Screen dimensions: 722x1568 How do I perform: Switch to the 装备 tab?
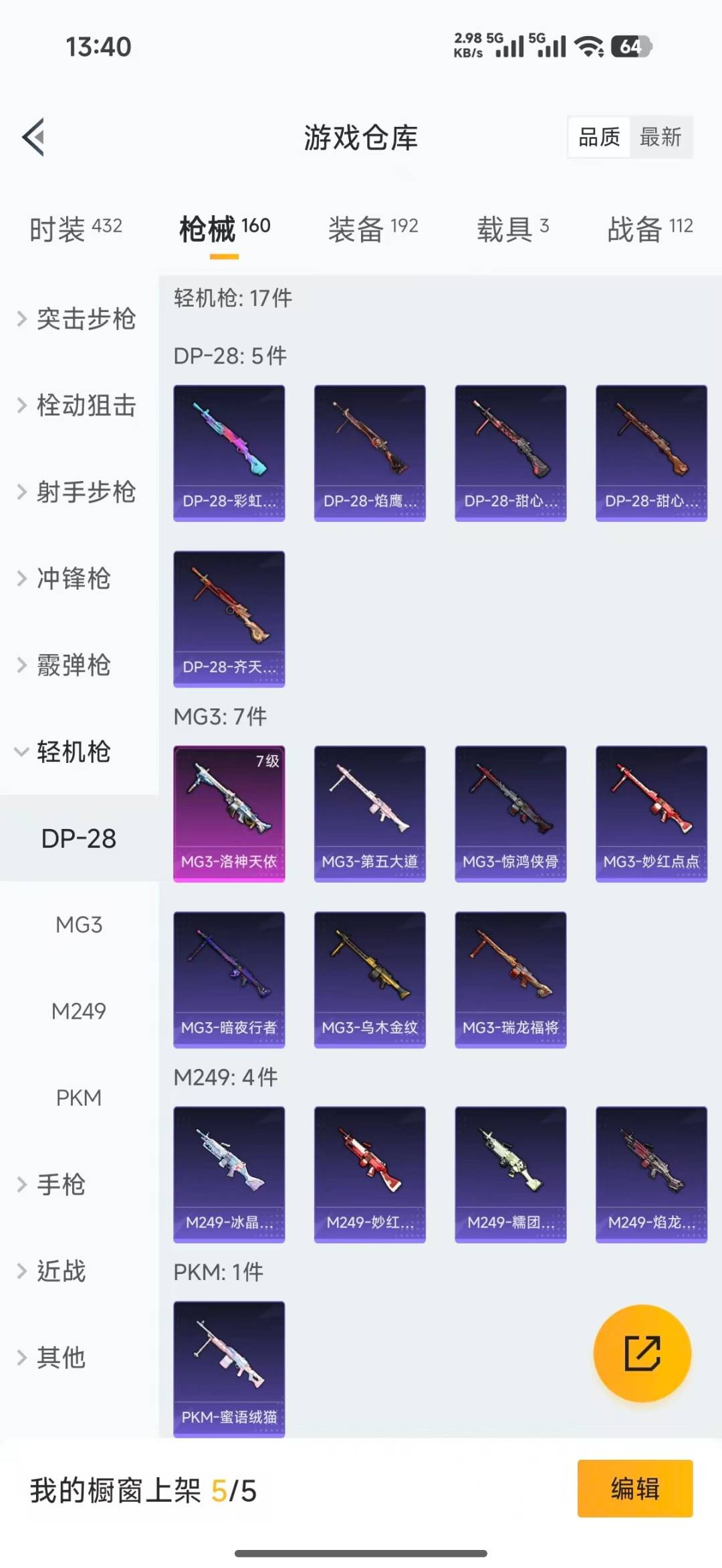point(372,227)
